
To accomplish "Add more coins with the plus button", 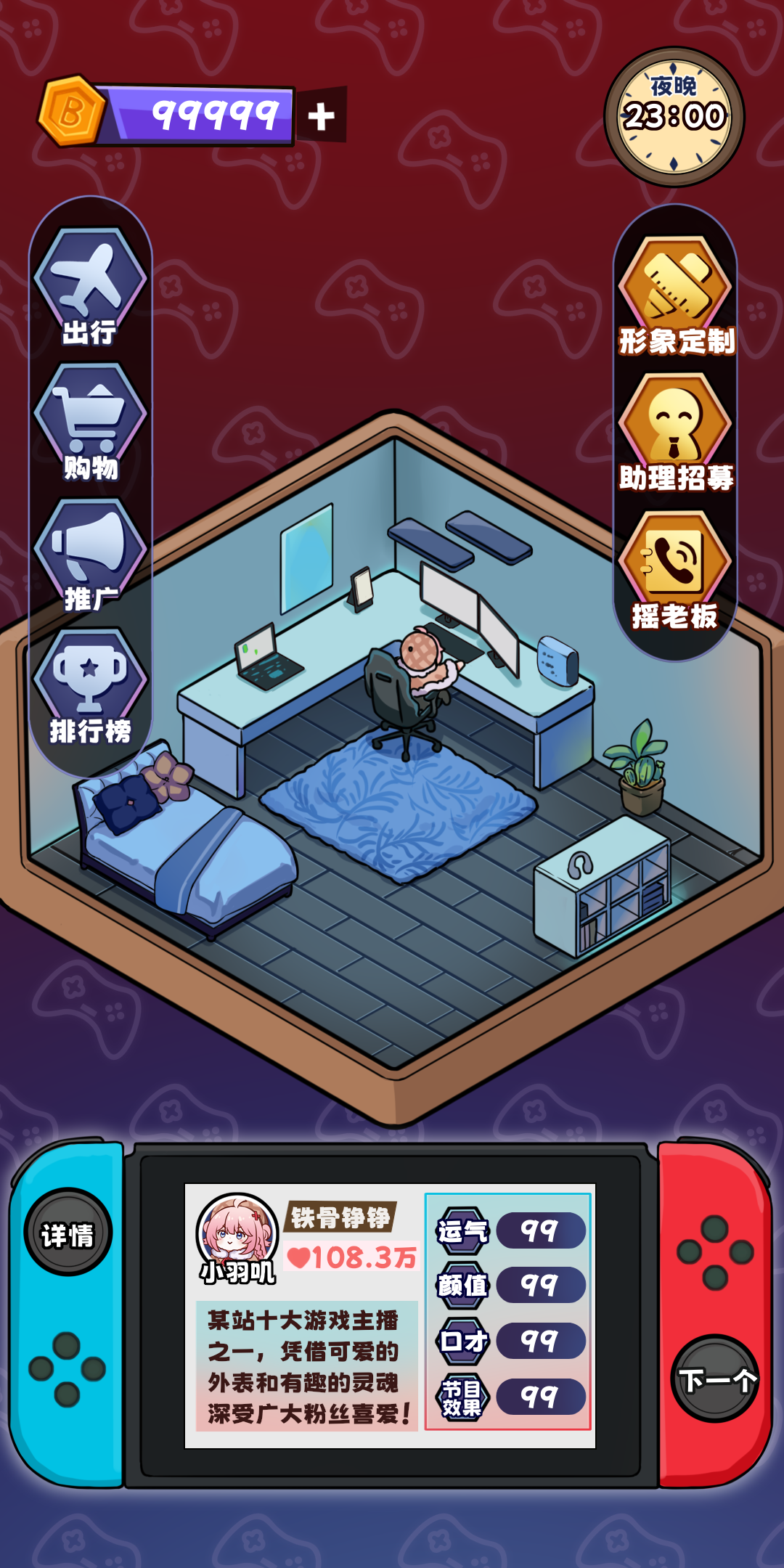I will [321, 116].
